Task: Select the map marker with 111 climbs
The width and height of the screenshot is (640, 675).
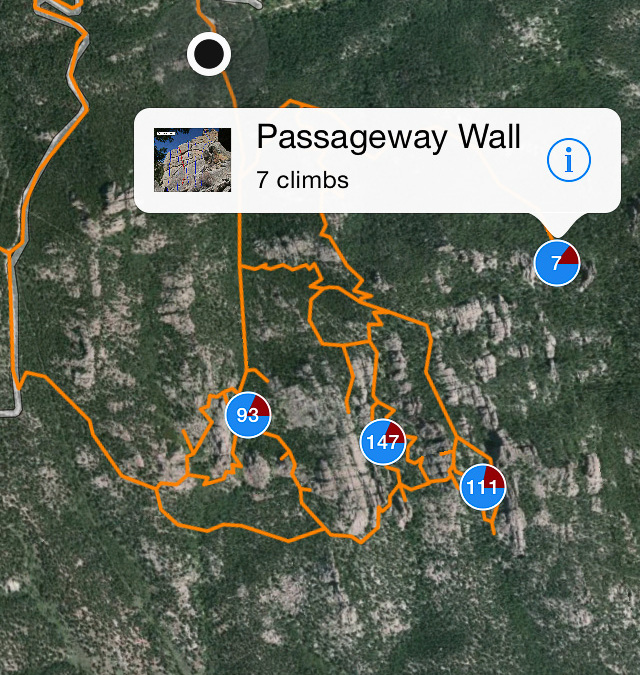Action: click(x=482, y=487)
